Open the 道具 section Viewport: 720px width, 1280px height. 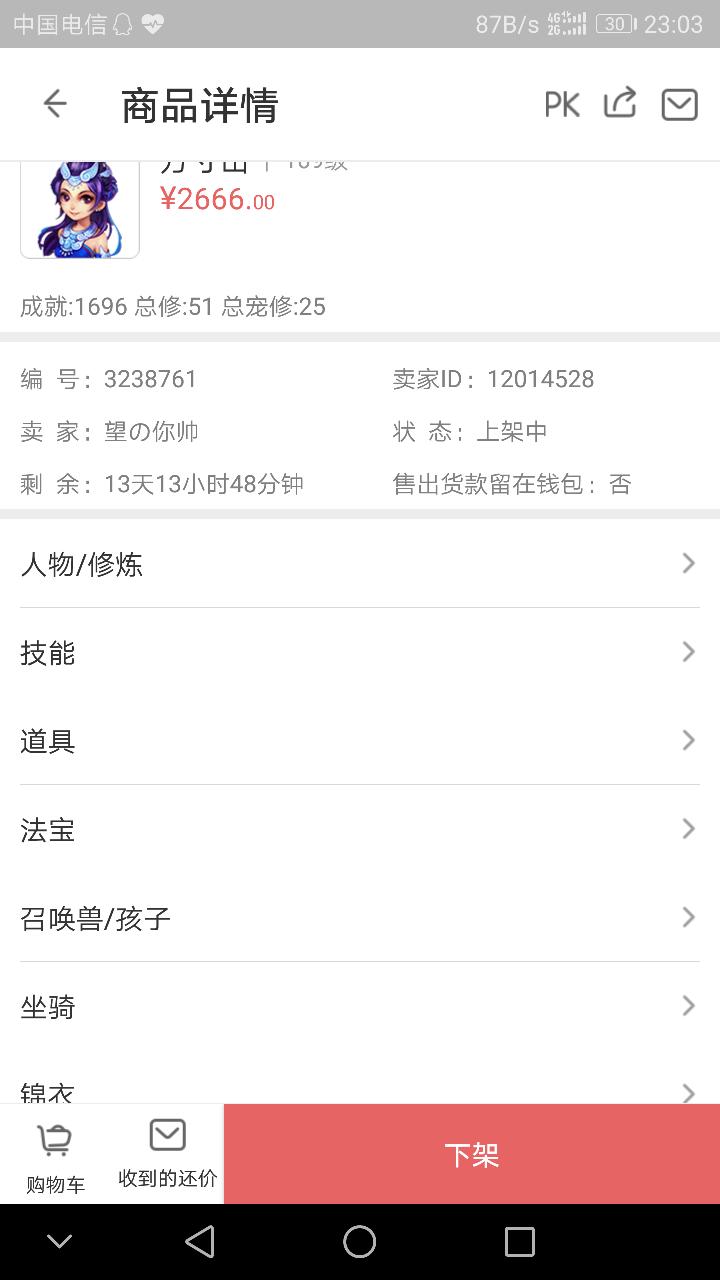[x=360, y=741]
